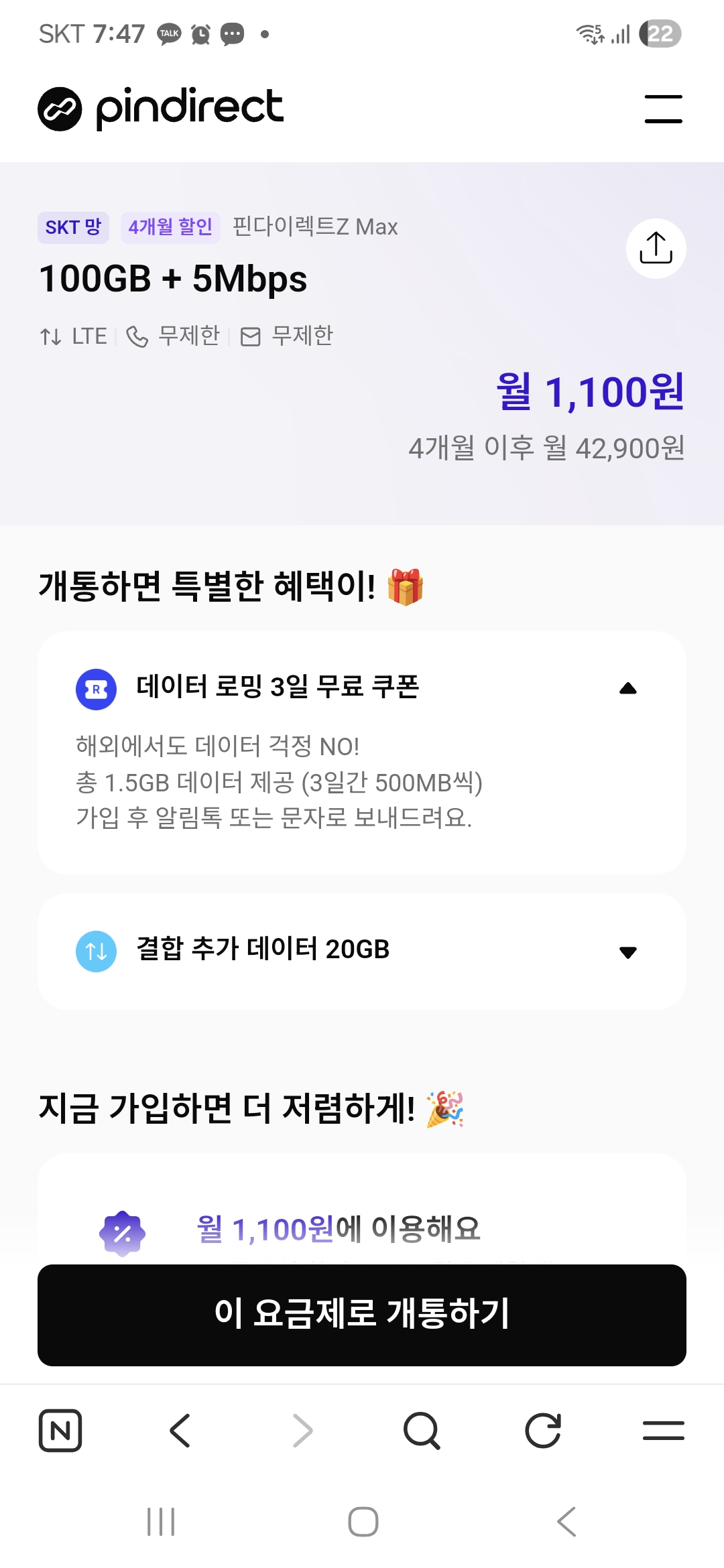This screenshot has width=724, height=1568.
Task: Go to the pindirect home via the logo
Action: point(161,108)
